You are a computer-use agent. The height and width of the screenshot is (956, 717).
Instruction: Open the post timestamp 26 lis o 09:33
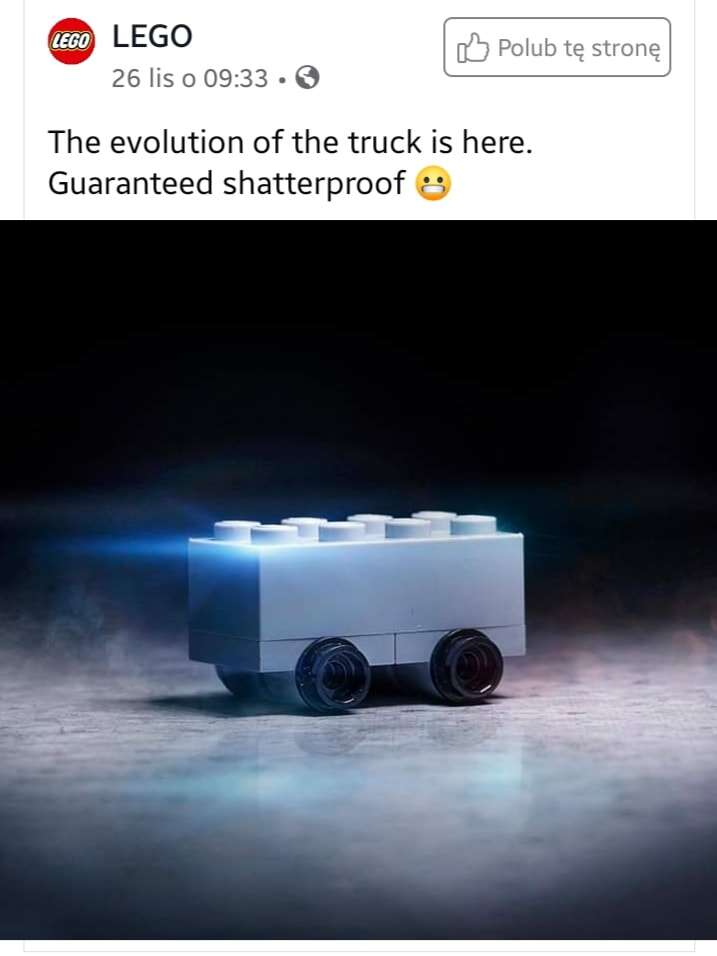(190, 78)
